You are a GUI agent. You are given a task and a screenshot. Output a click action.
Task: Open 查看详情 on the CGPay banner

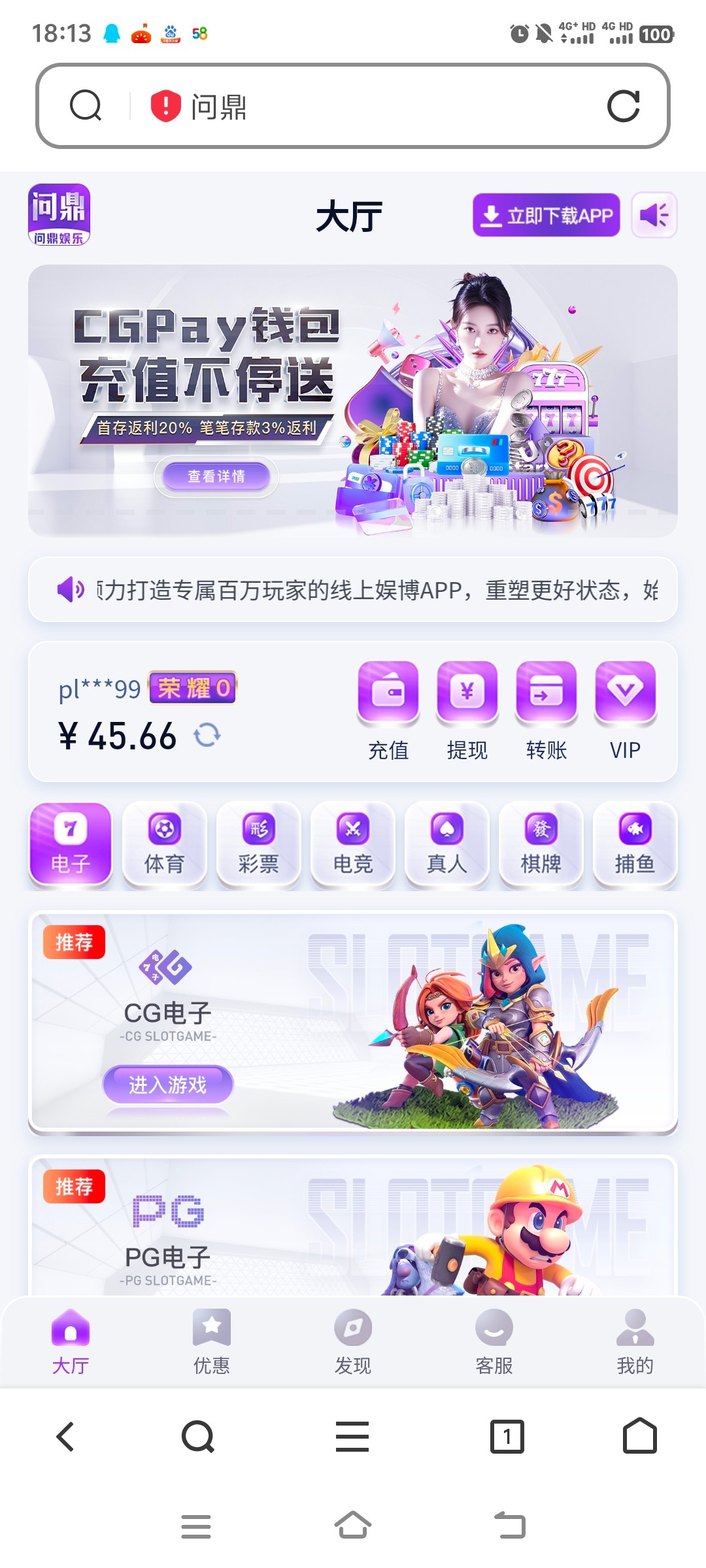[x=216, y=476]
